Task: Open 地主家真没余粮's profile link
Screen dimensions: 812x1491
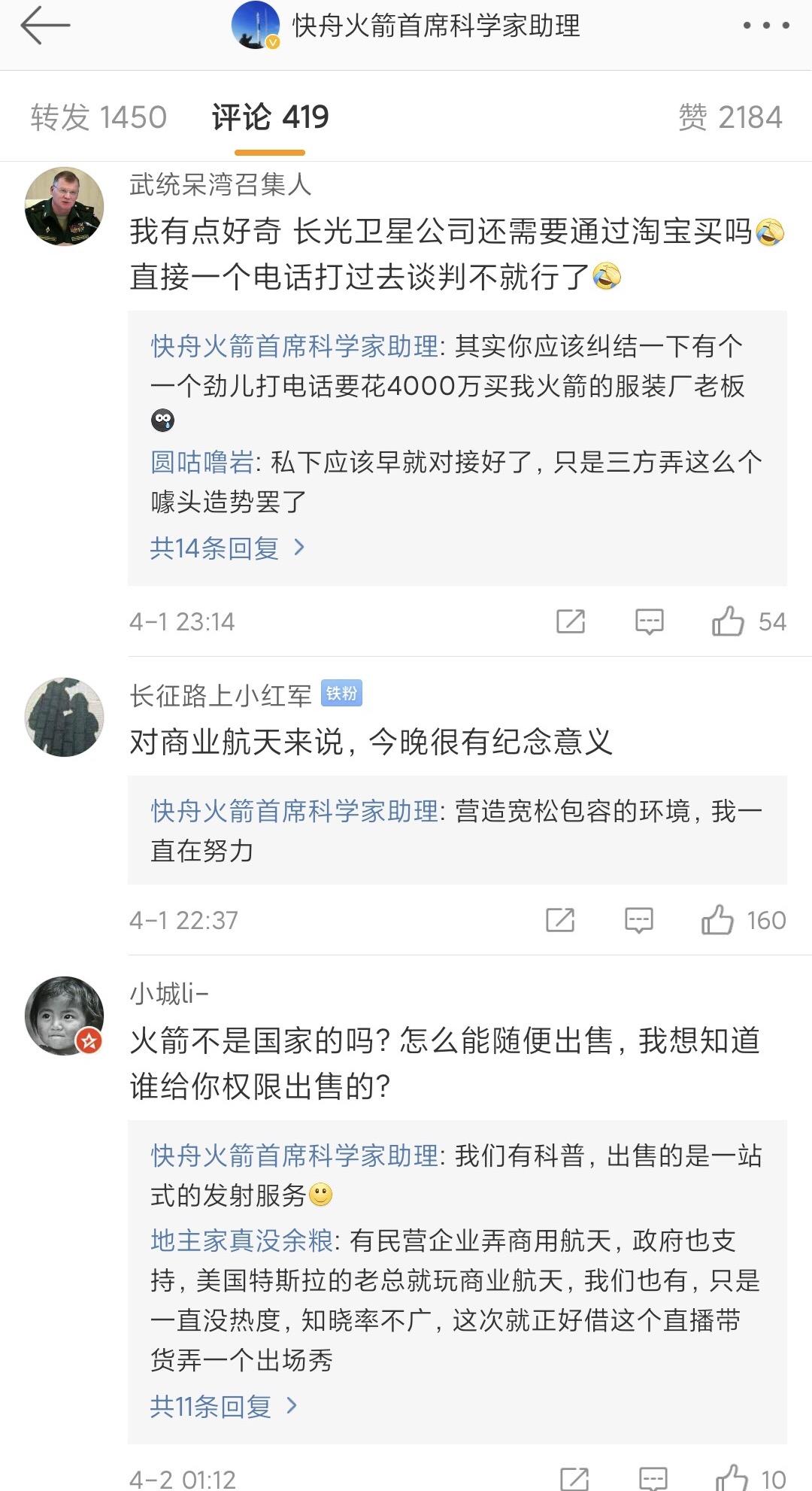Action: (x=241, y=1240)
